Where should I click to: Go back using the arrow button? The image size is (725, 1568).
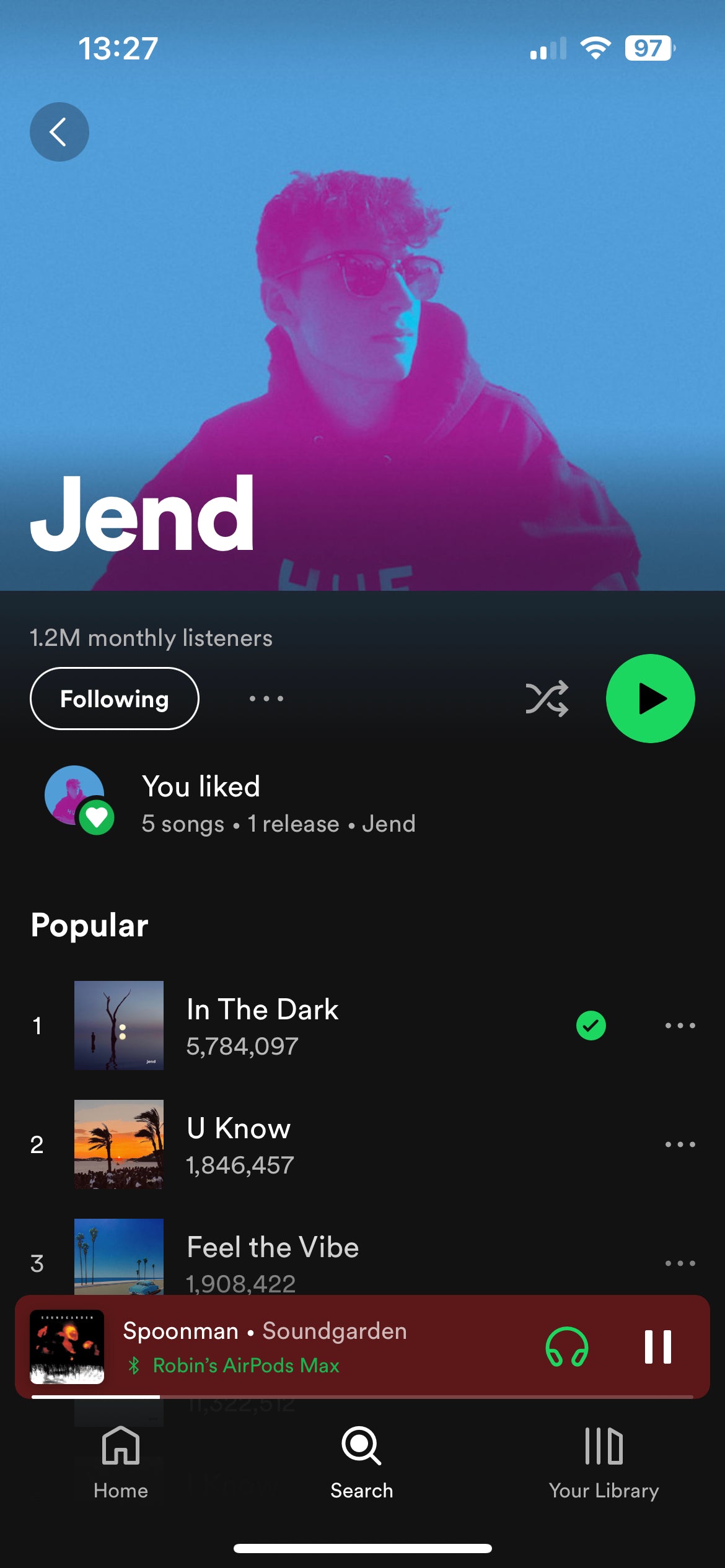[59, 132]
